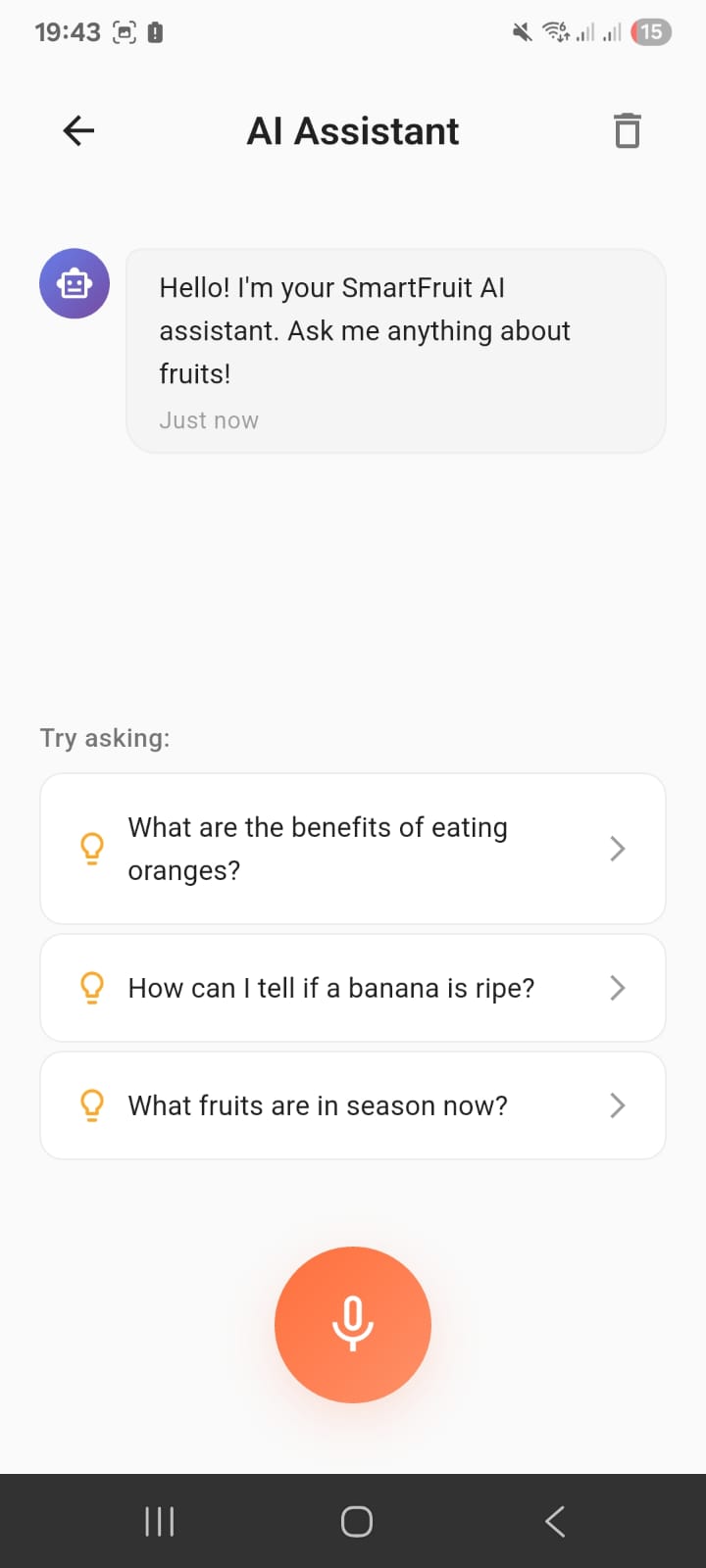The height and width of the screenshot is (1568, 706).
Task: Tap the Recents button in the navigation bar
Action: tap(158, 1521)
